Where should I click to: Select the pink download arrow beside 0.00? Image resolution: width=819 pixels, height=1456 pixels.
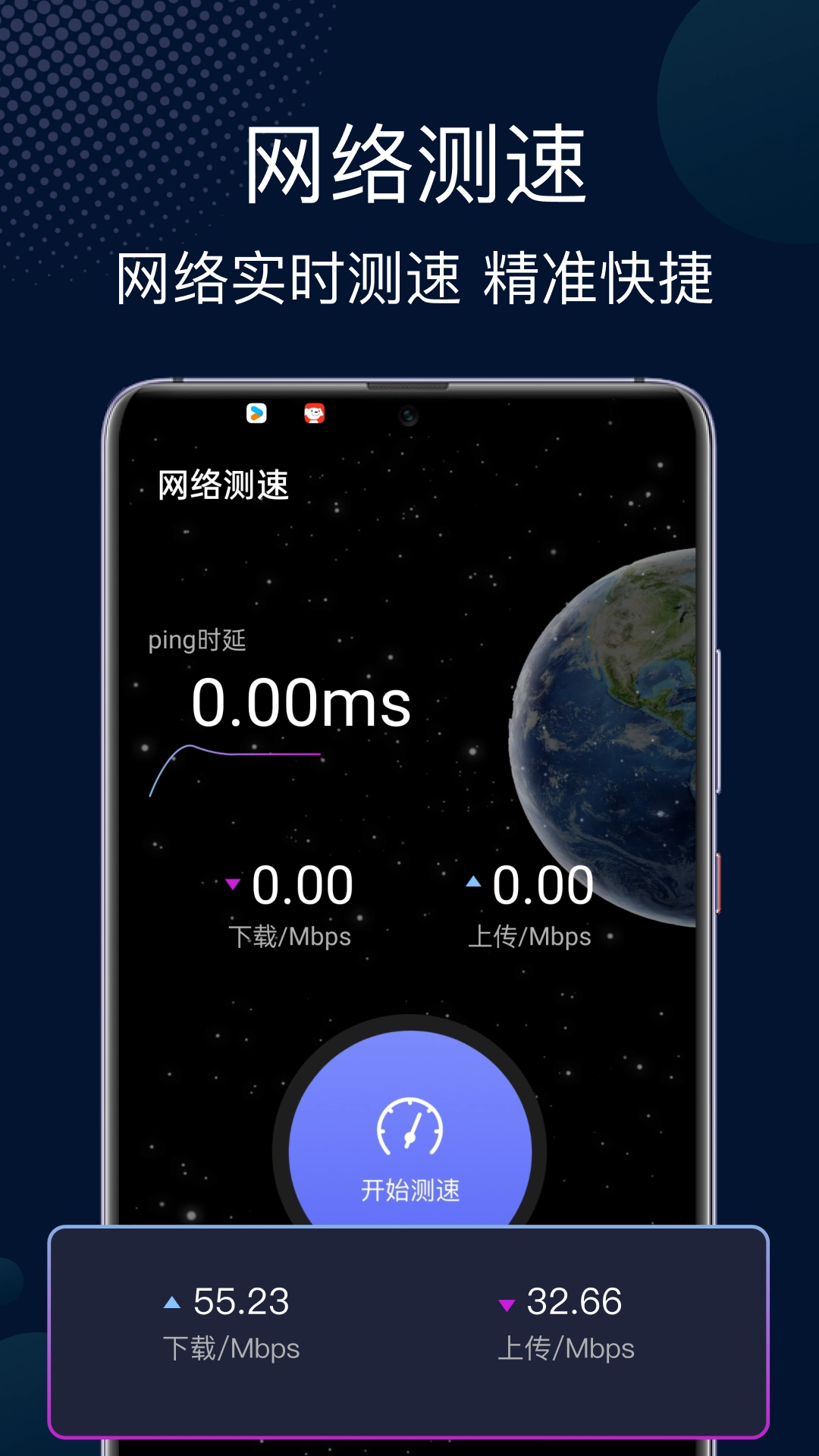[x=234, y=882]
